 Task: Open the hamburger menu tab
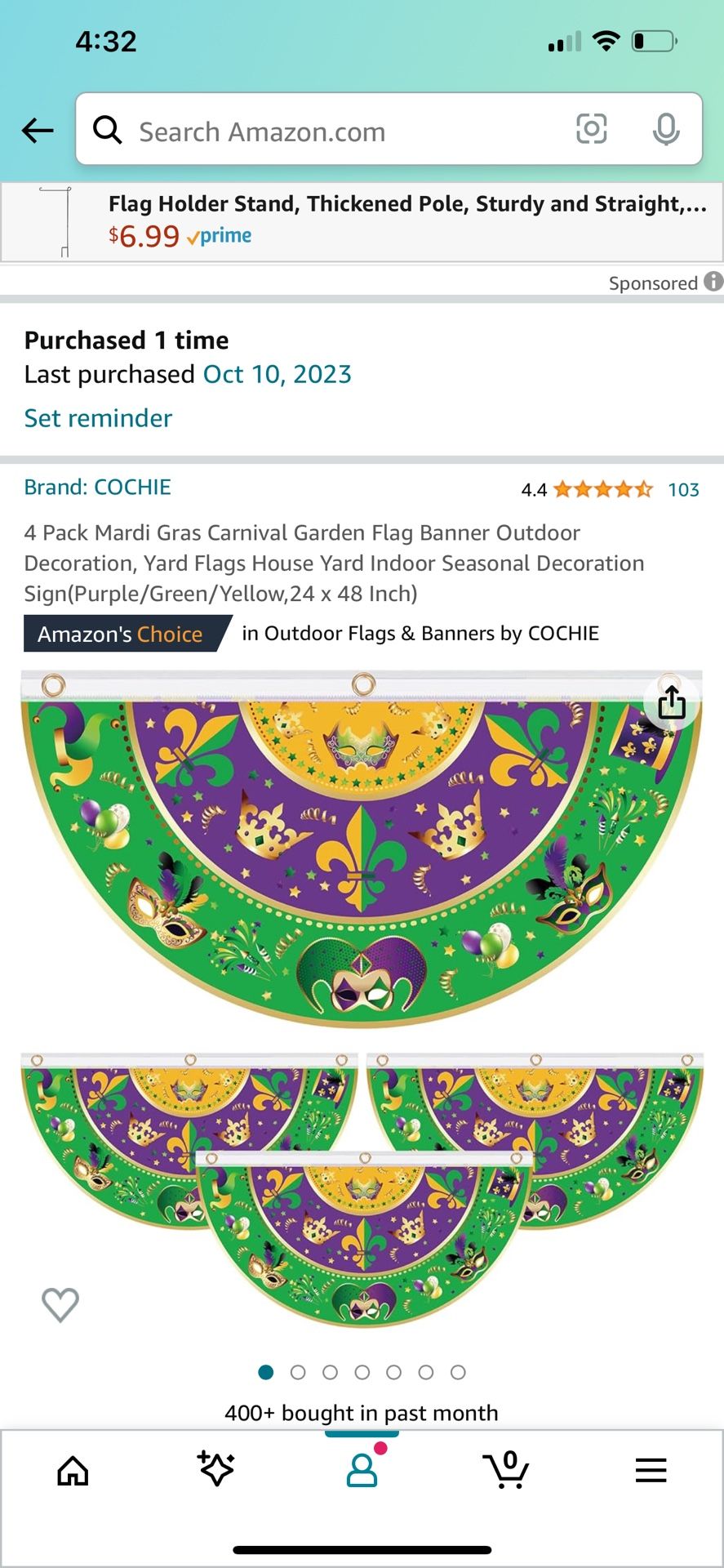coord(651,1470)
